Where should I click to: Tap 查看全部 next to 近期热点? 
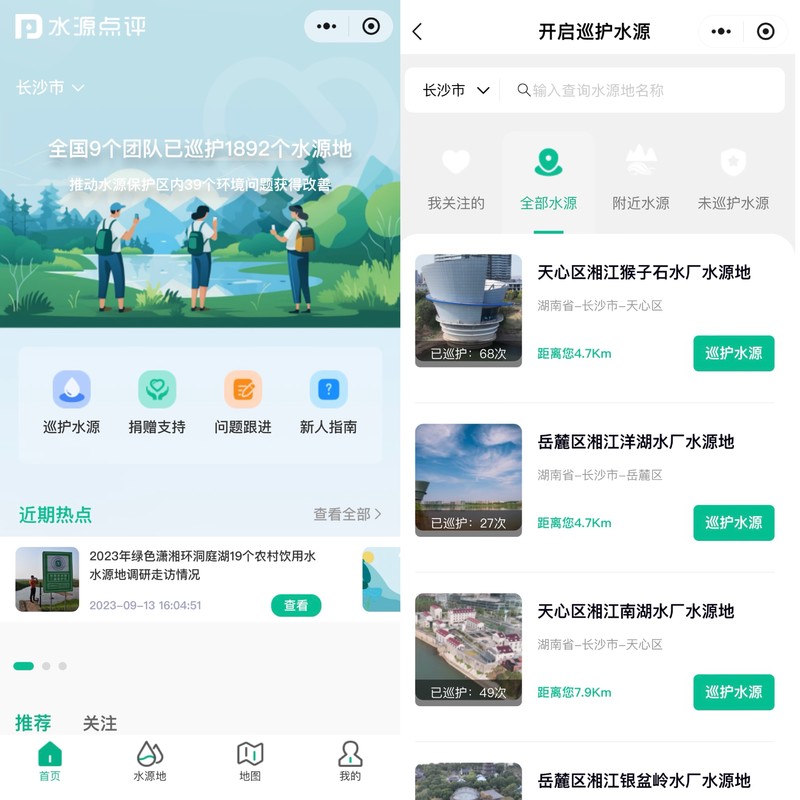347,514
